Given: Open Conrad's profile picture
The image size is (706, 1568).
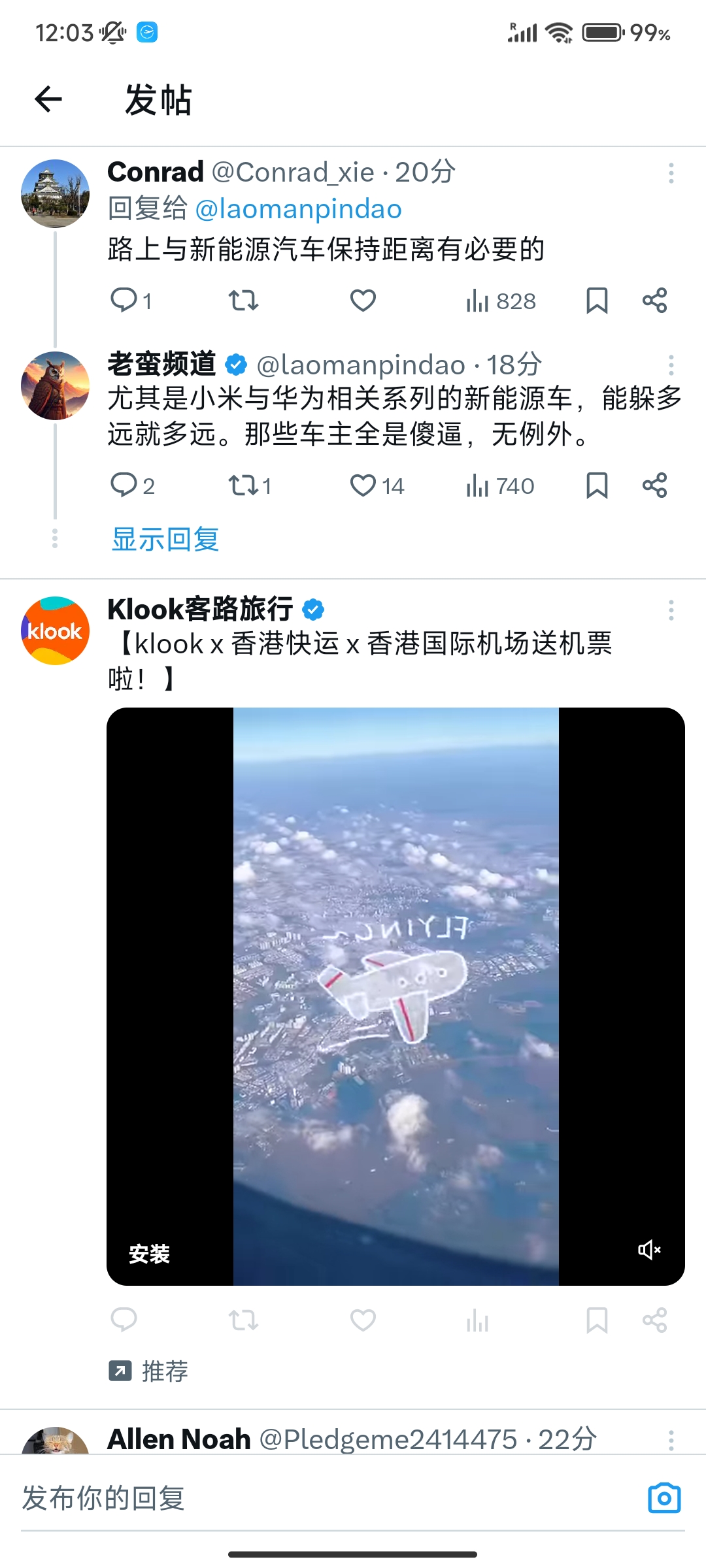Looking at the screenshot, I should click(x=56, y=193).
